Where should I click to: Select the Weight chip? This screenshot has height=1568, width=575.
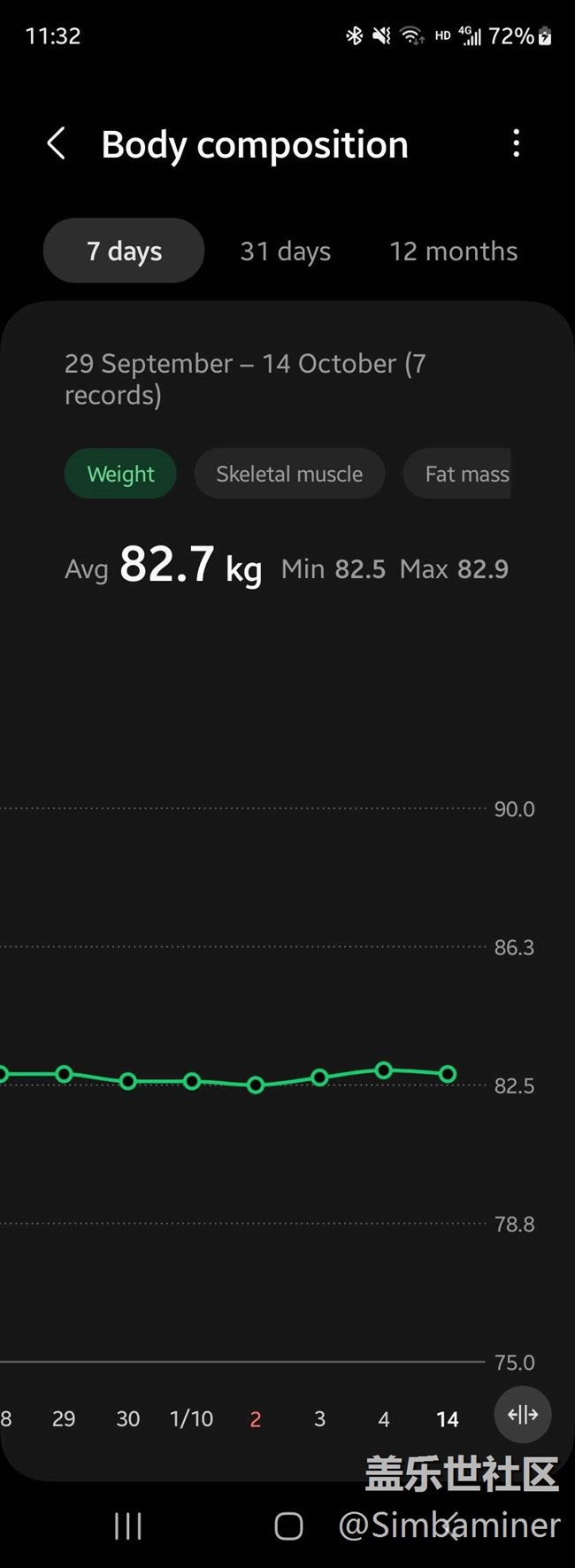click(x=120, y=474)
